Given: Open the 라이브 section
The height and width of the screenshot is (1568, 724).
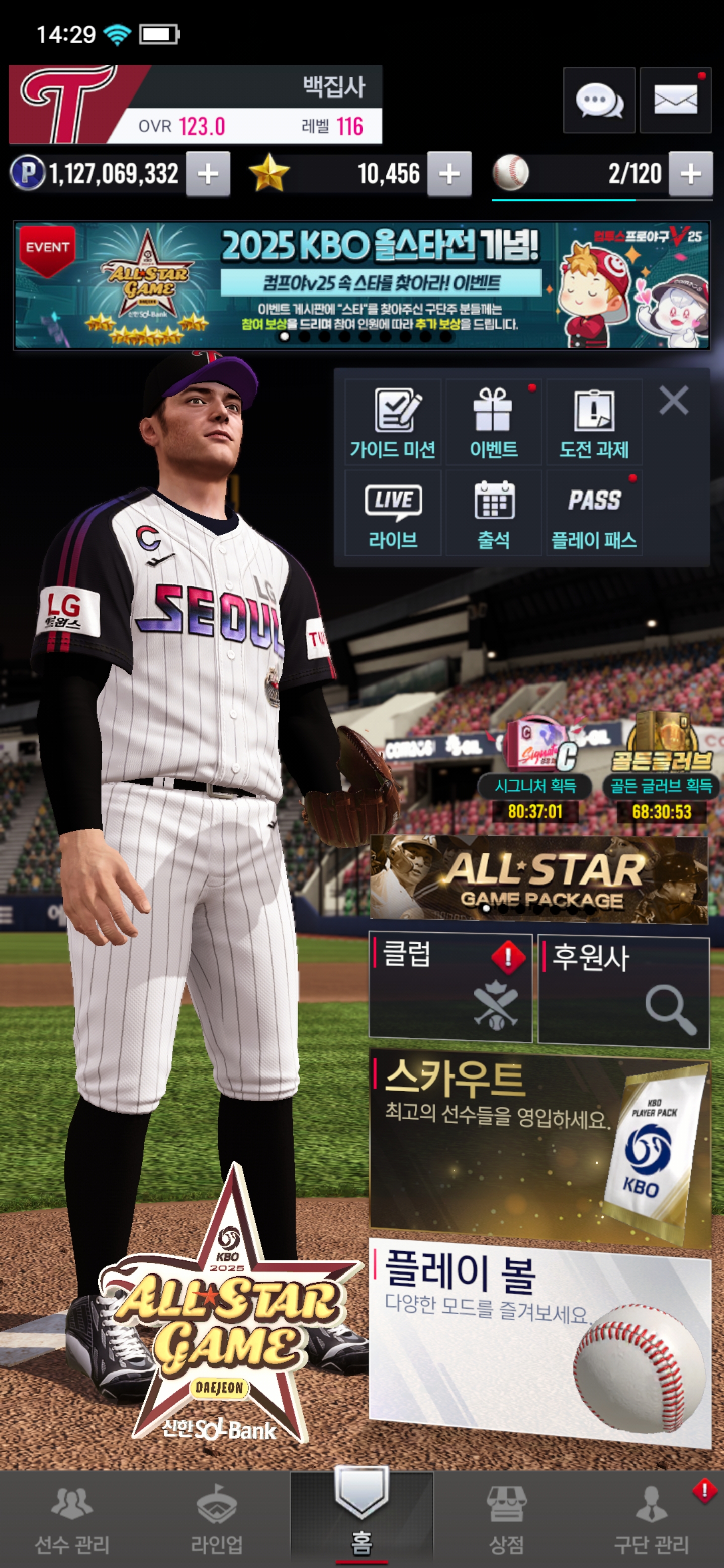Looking at the screenshot, I should click(393, 513).
